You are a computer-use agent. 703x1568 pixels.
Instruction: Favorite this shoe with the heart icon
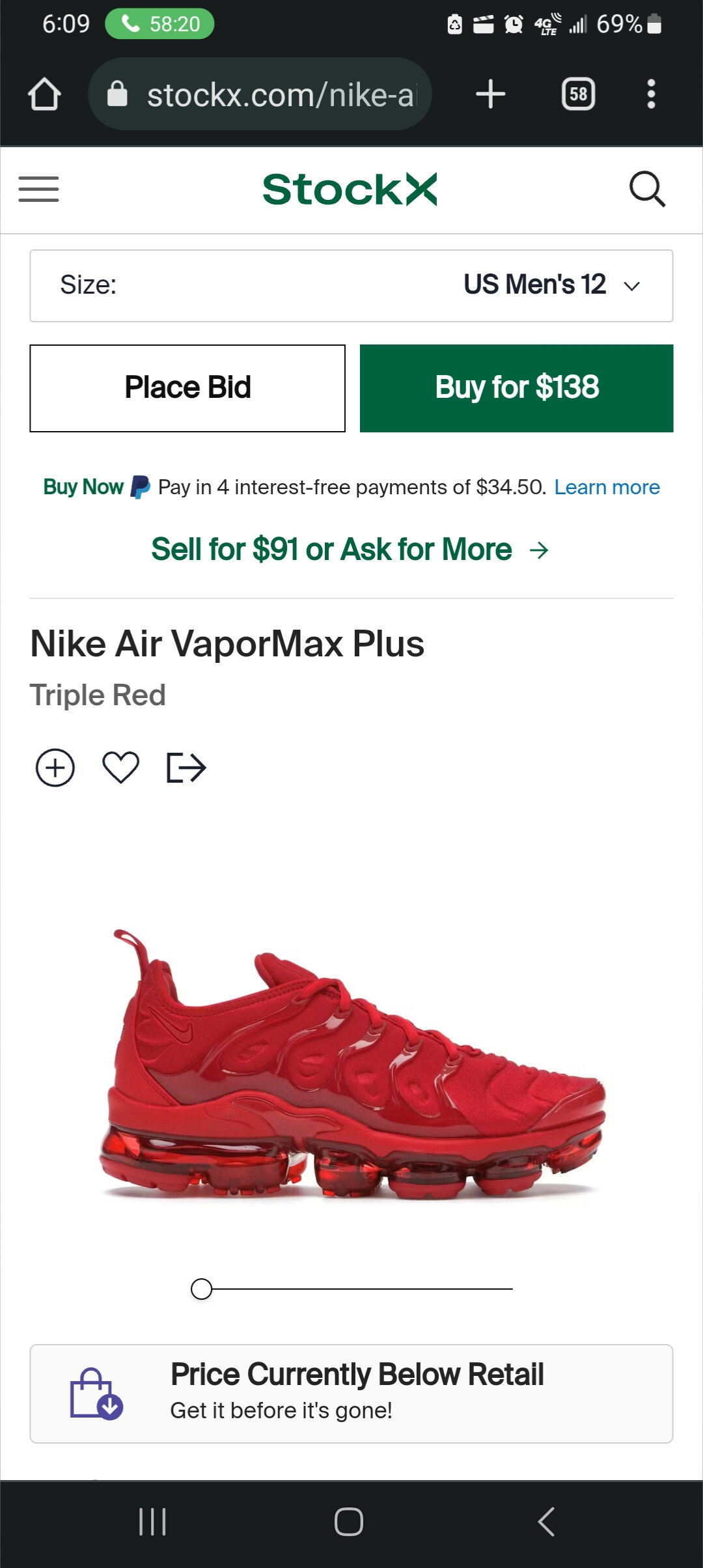(x=121, y=768)
